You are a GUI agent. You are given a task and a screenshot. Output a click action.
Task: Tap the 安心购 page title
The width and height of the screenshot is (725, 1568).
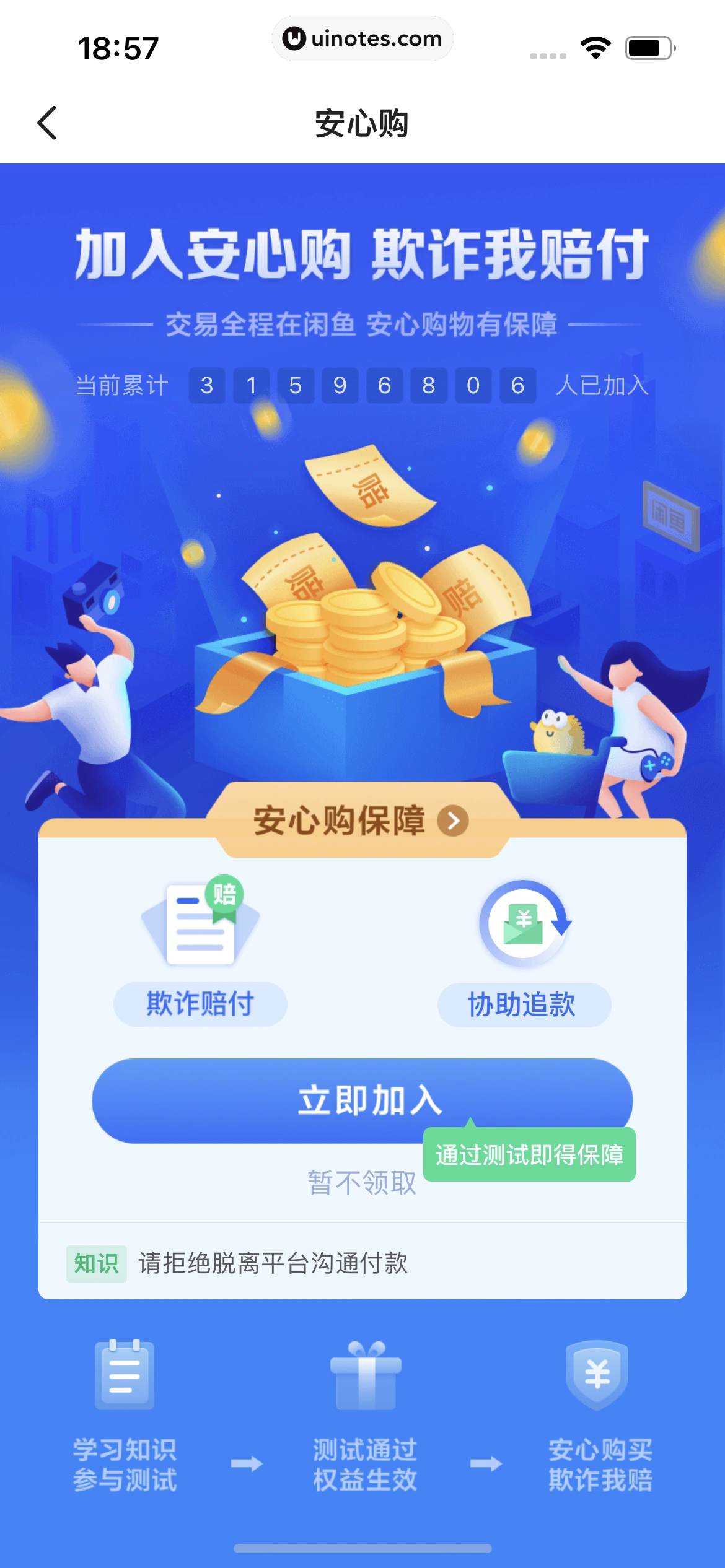(362, 123)
